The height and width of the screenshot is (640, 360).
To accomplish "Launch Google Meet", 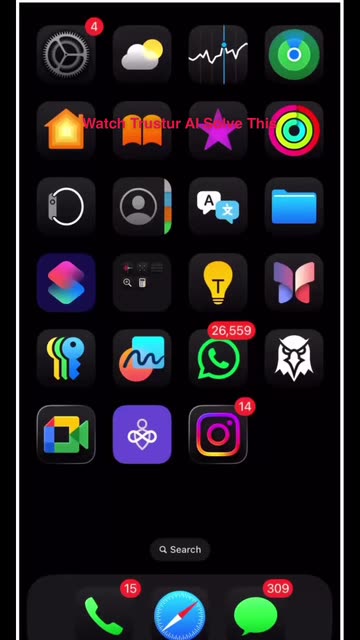I will (x=66, y=434).
